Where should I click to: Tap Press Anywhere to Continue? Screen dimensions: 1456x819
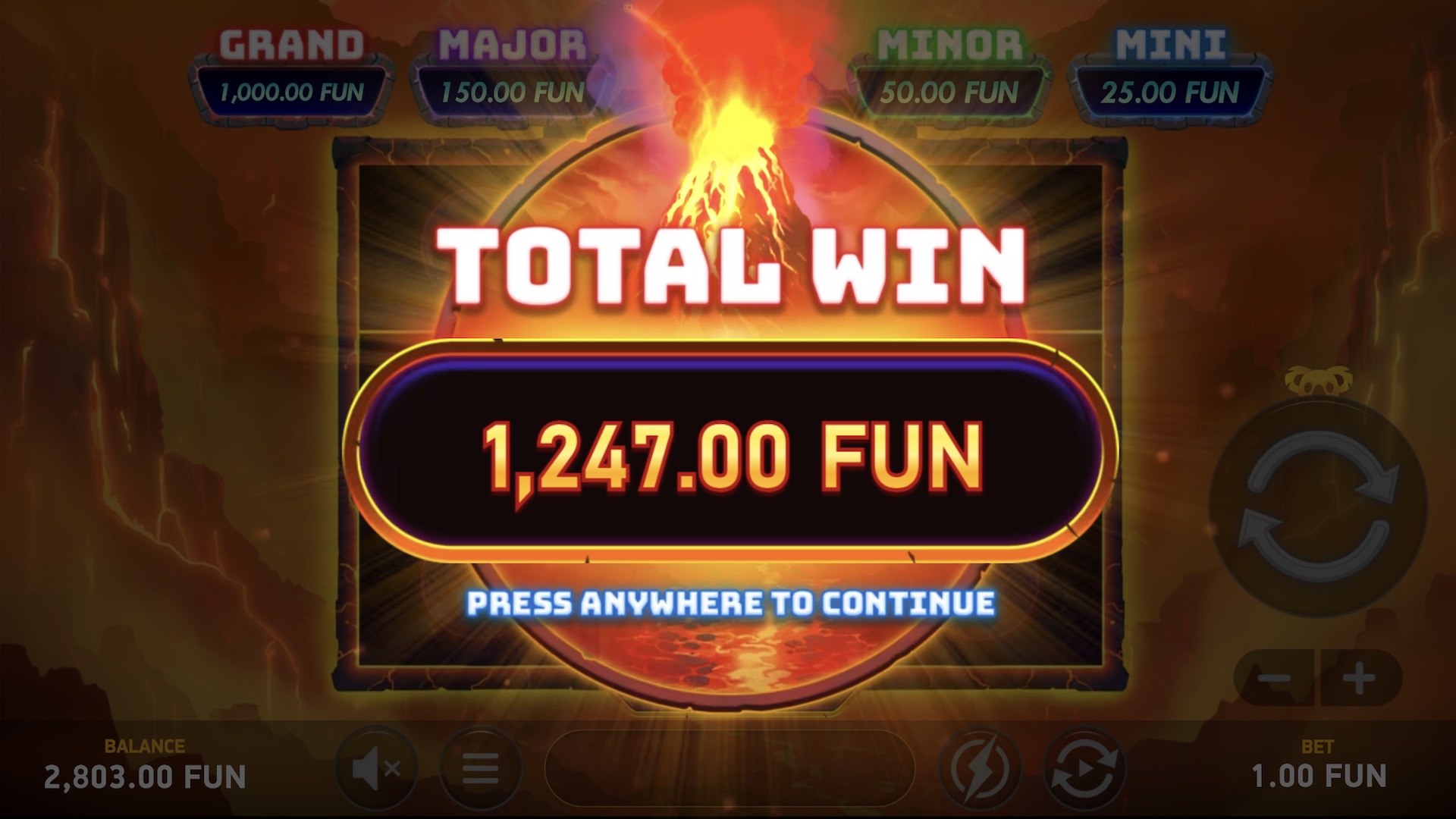(730, 604)
